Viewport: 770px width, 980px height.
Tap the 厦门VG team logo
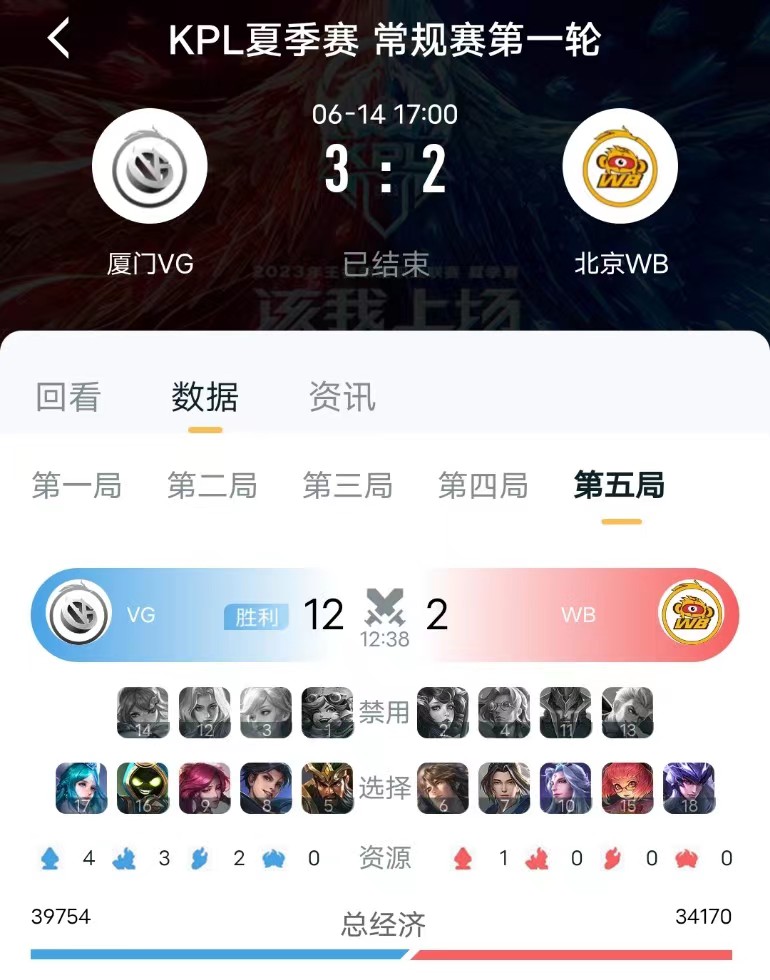pyautogui.click(x=150, y=165)
